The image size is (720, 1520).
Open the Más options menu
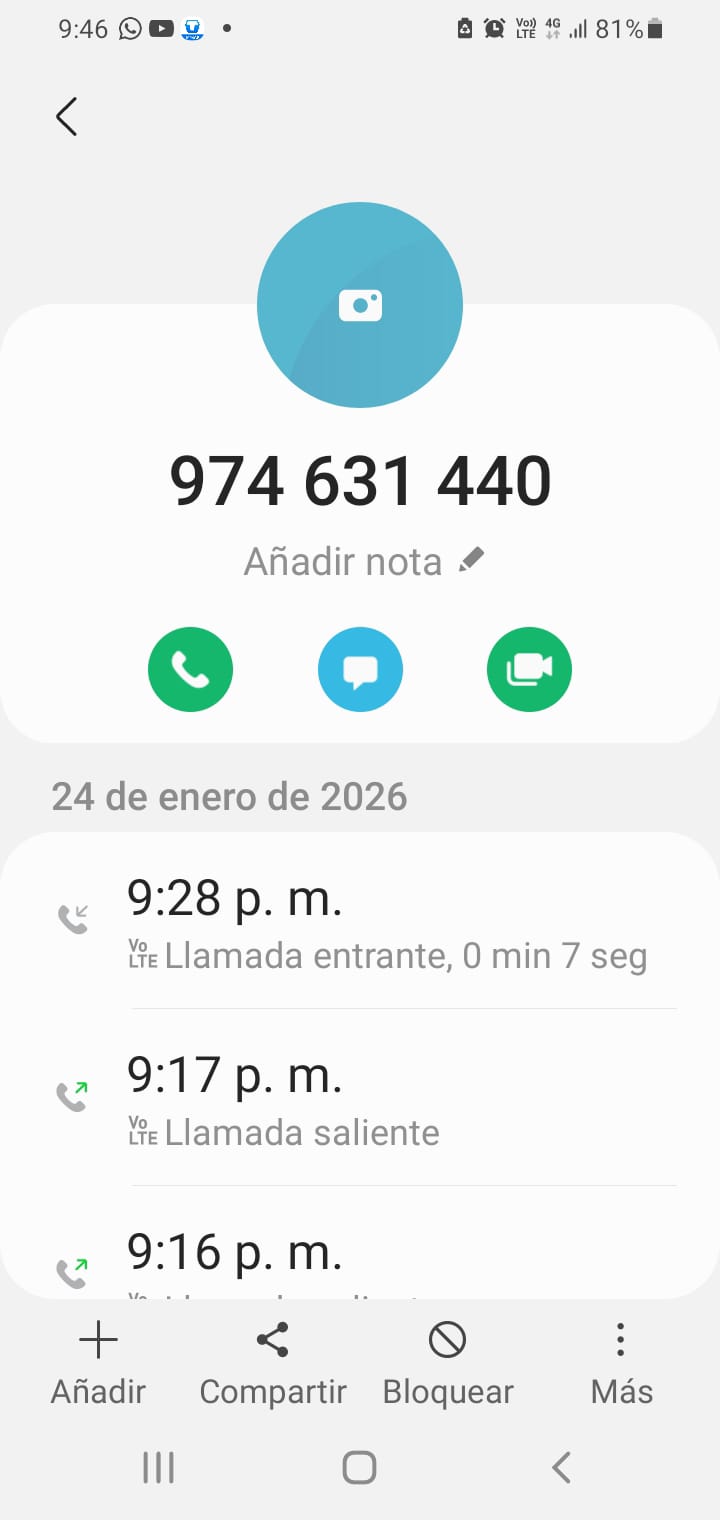pyautogui.click(x=621, y=1363)
